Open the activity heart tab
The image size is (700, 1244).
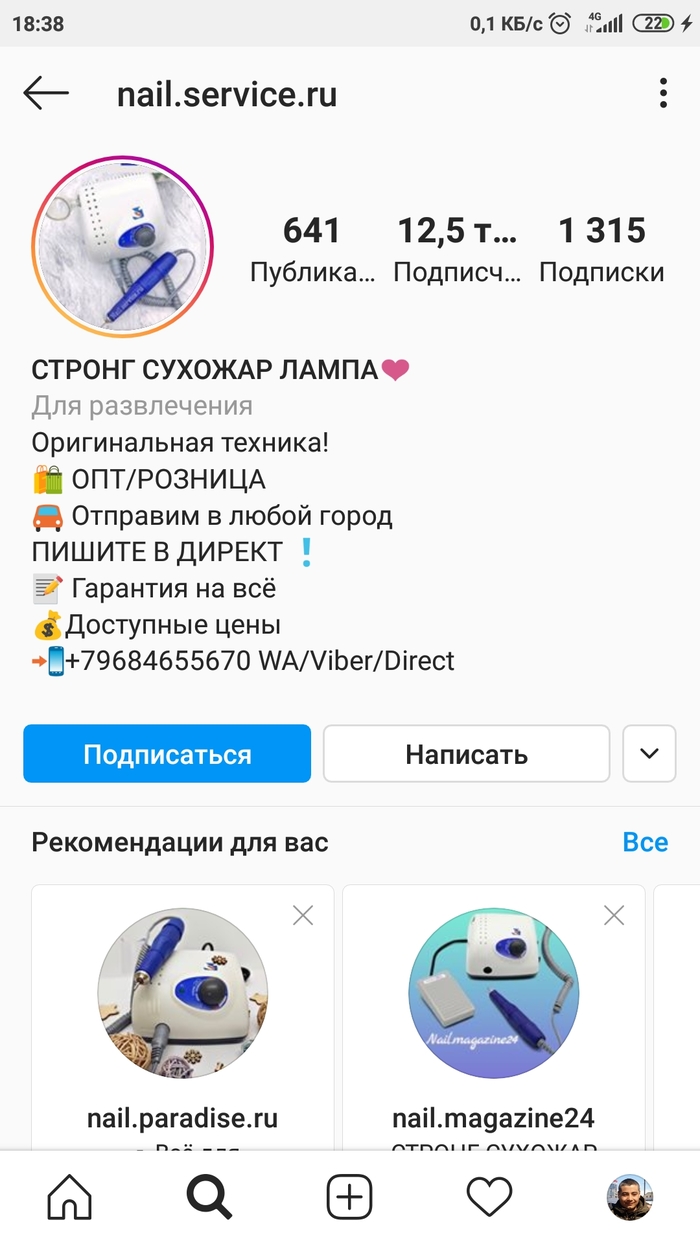click(x=489, y=1197)
